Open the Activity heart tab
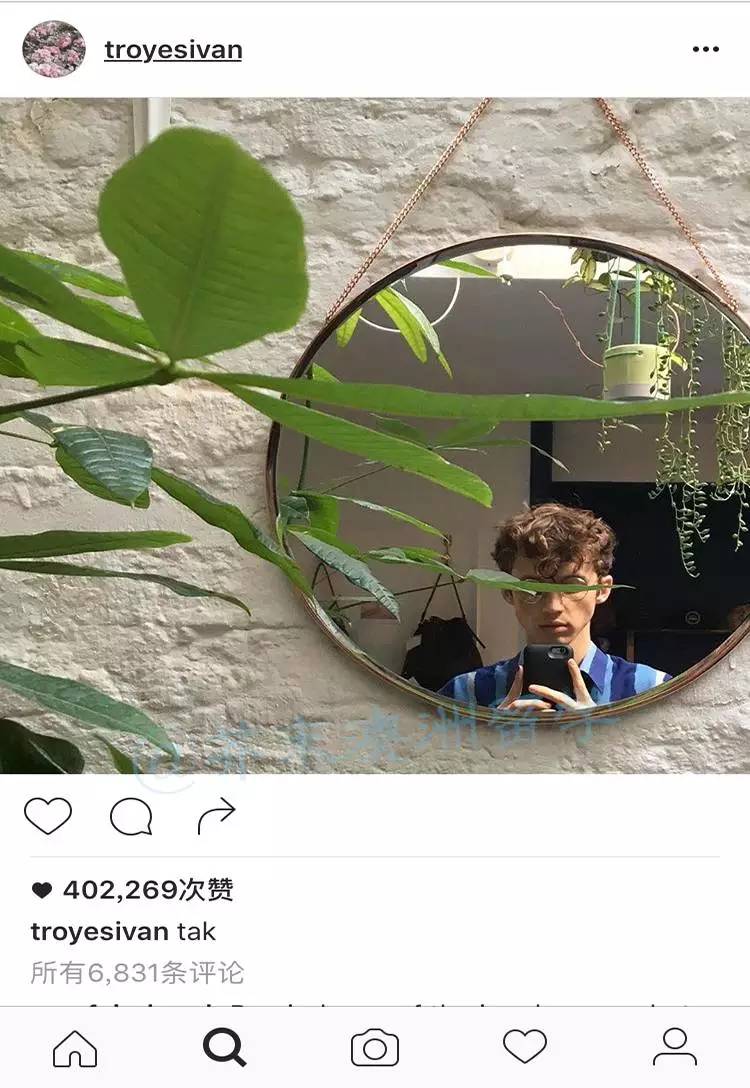This screenshot has height=1088, width=750. (525, 1047)
